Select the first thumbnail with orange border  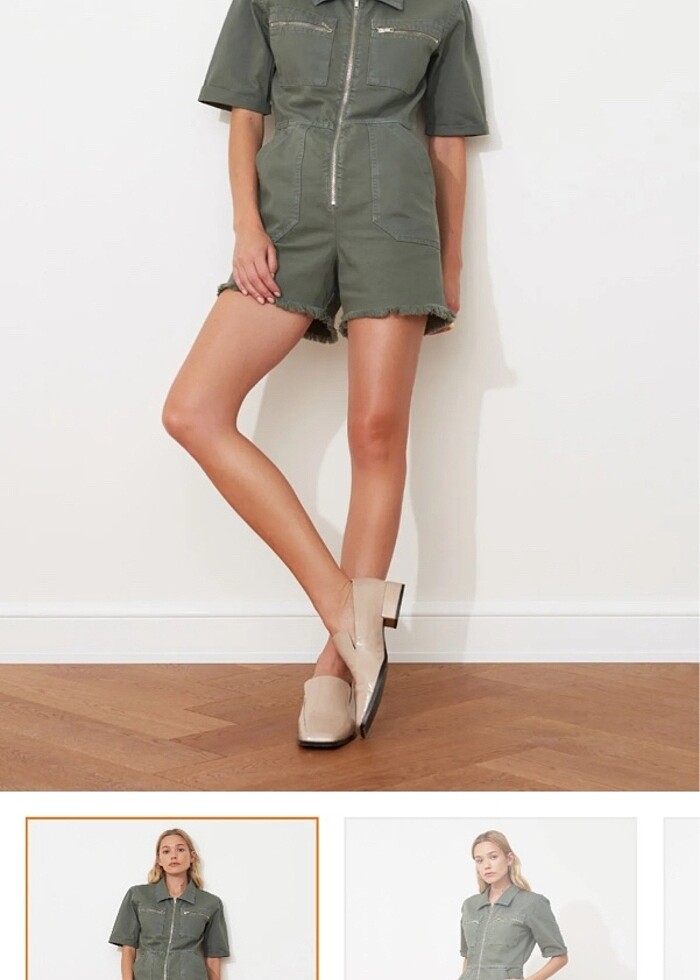click(x=172, y=898)
